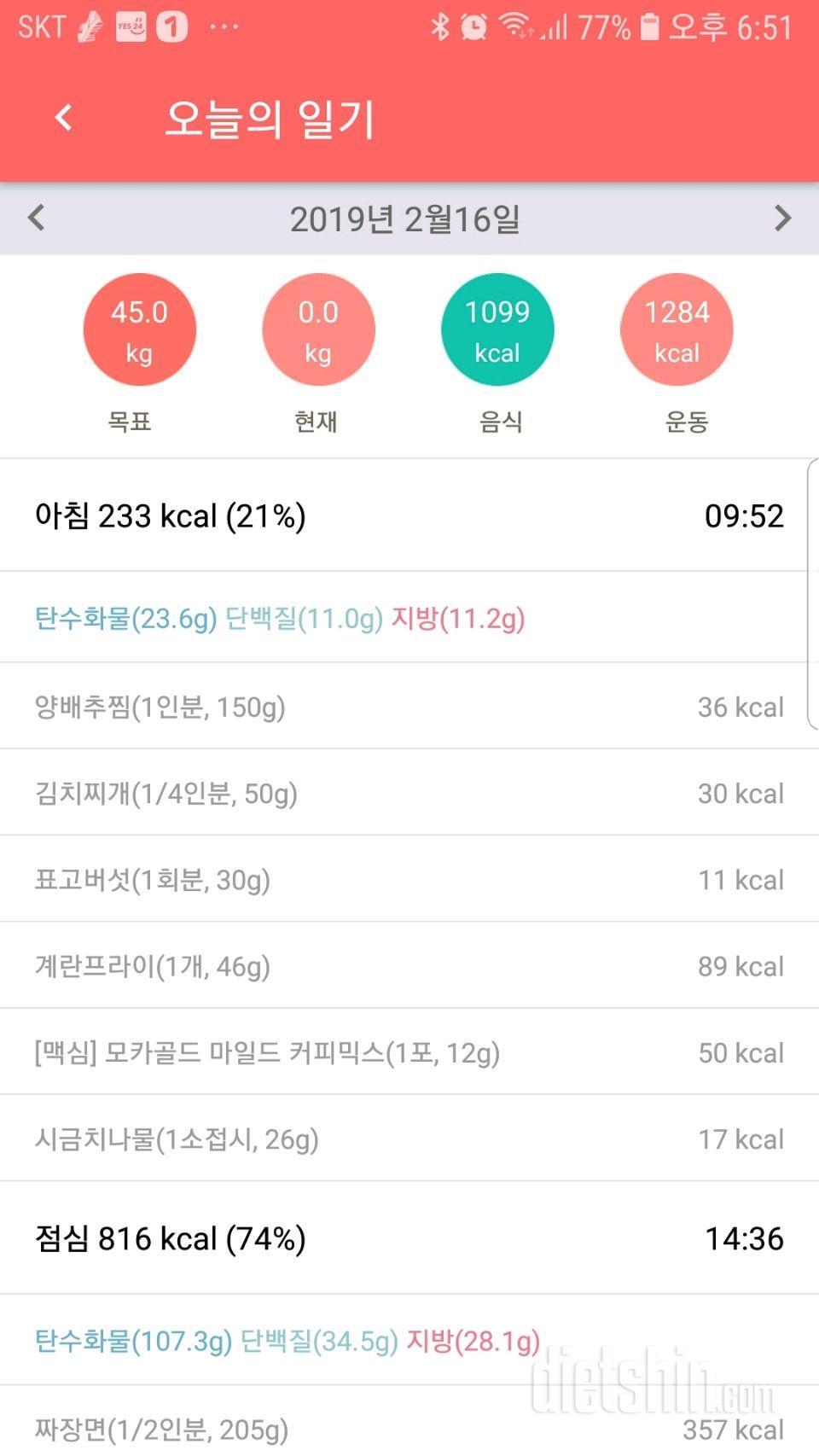The image size is (819, 1456).
Task: Open the 표고버섯 food entry
Action: pyautogui.click(x=409, y=879)
